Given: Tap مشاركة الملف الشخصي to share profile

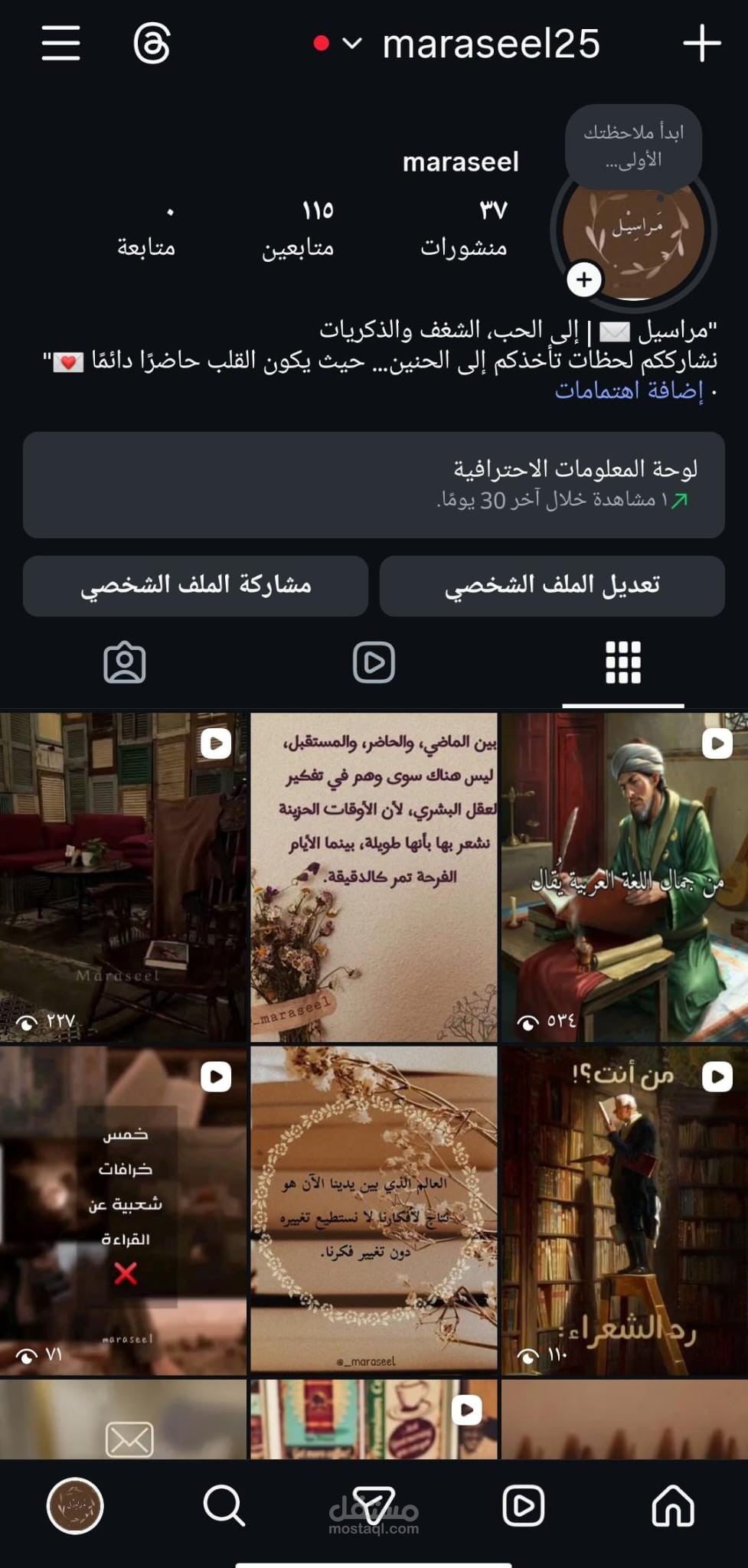Looking at the screenshot, I should tap(194, 585).
